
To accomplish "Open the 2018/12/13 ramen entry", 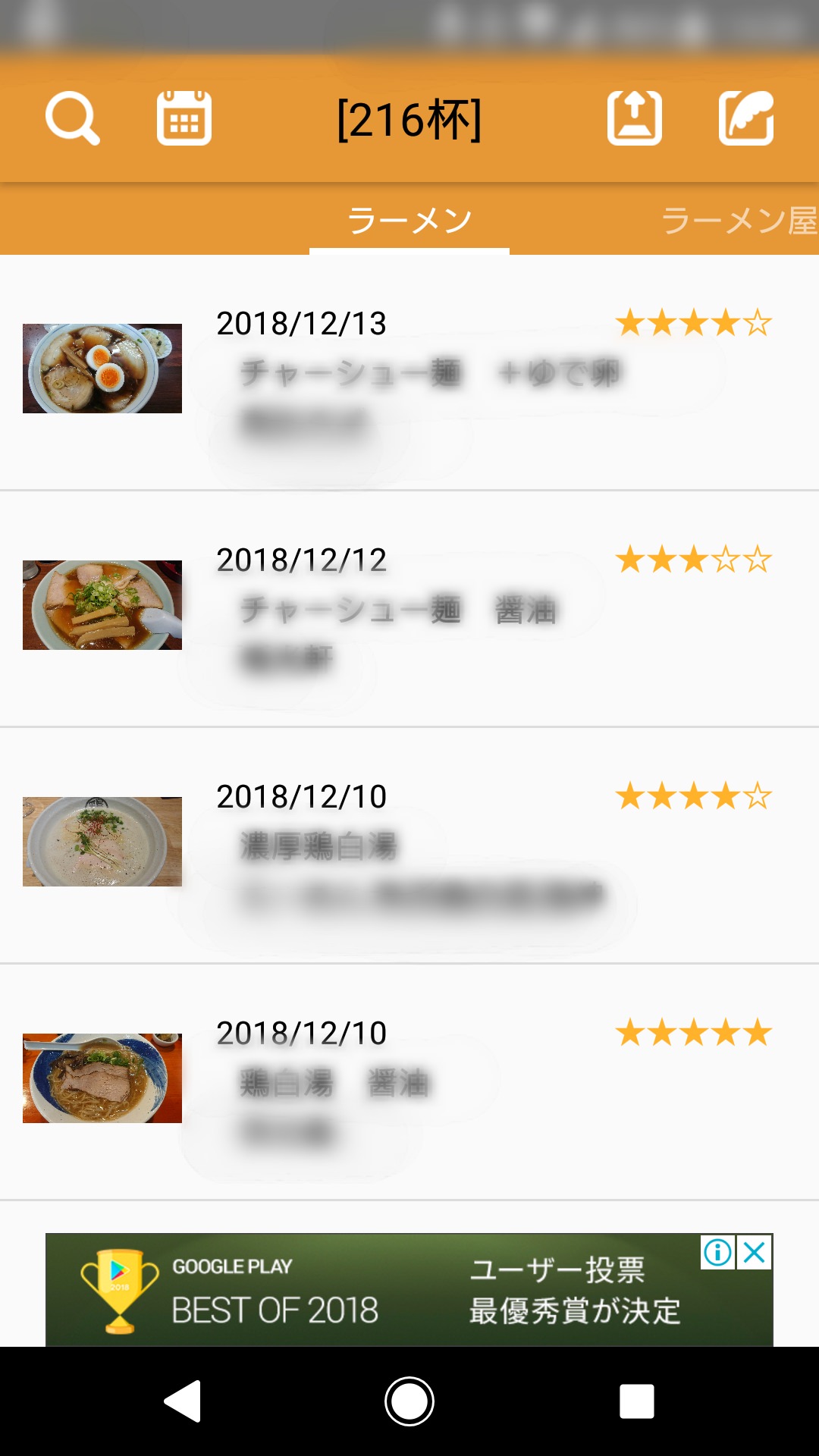I will [x=409, y=372].
